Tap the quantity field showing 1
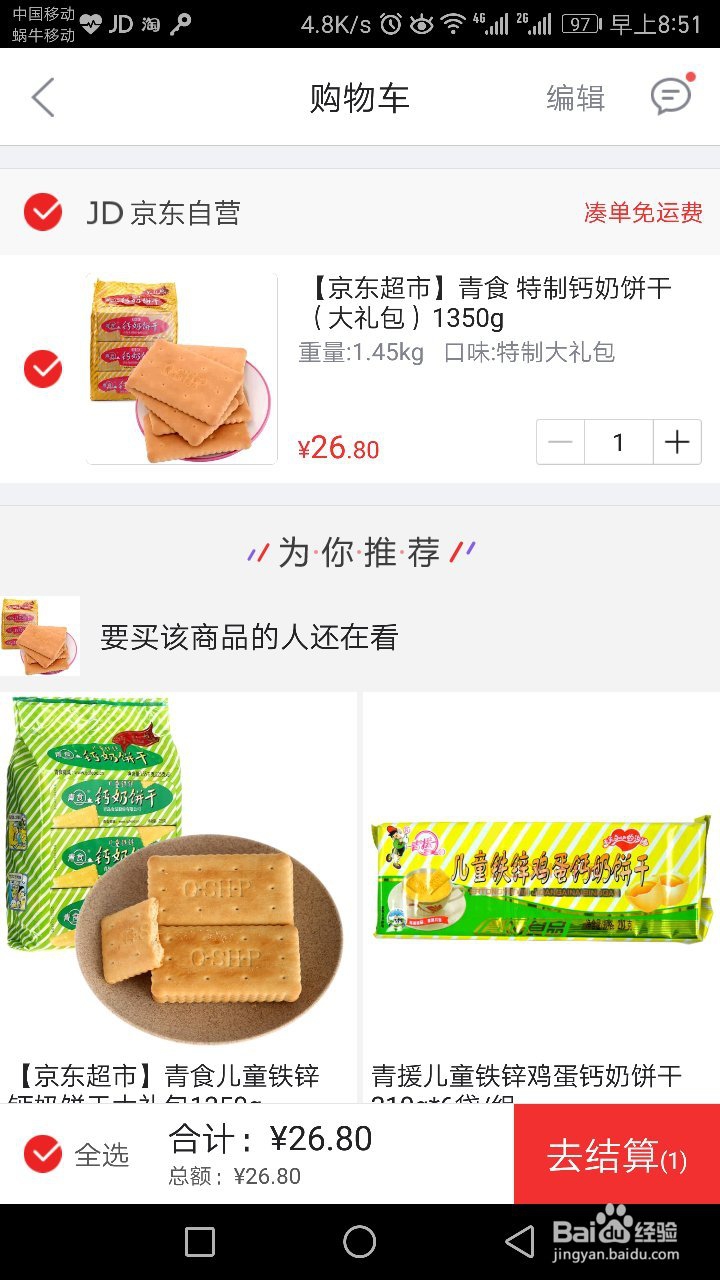This screenshot has height=1280, width=720. (618, 441)
